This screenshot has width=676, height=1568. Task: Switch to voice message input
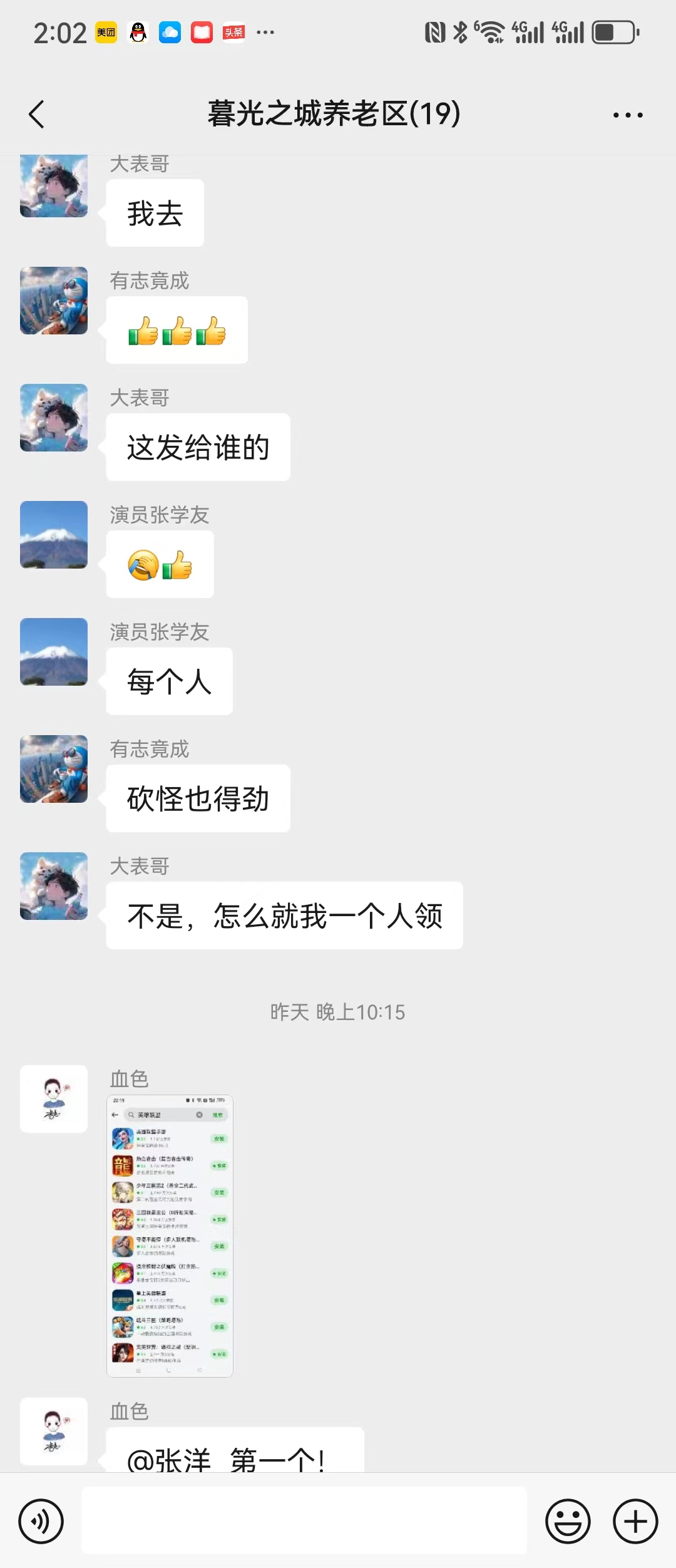coord(41,1521)
